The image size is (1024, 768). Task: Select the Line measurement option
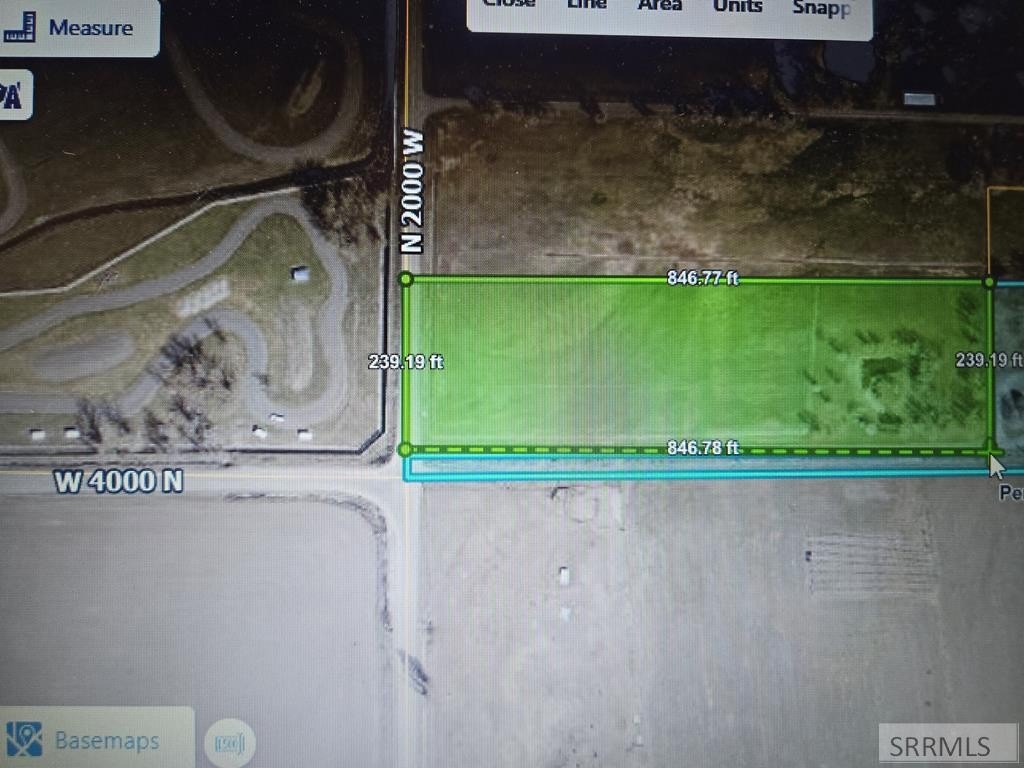click(x=587, y=6)
